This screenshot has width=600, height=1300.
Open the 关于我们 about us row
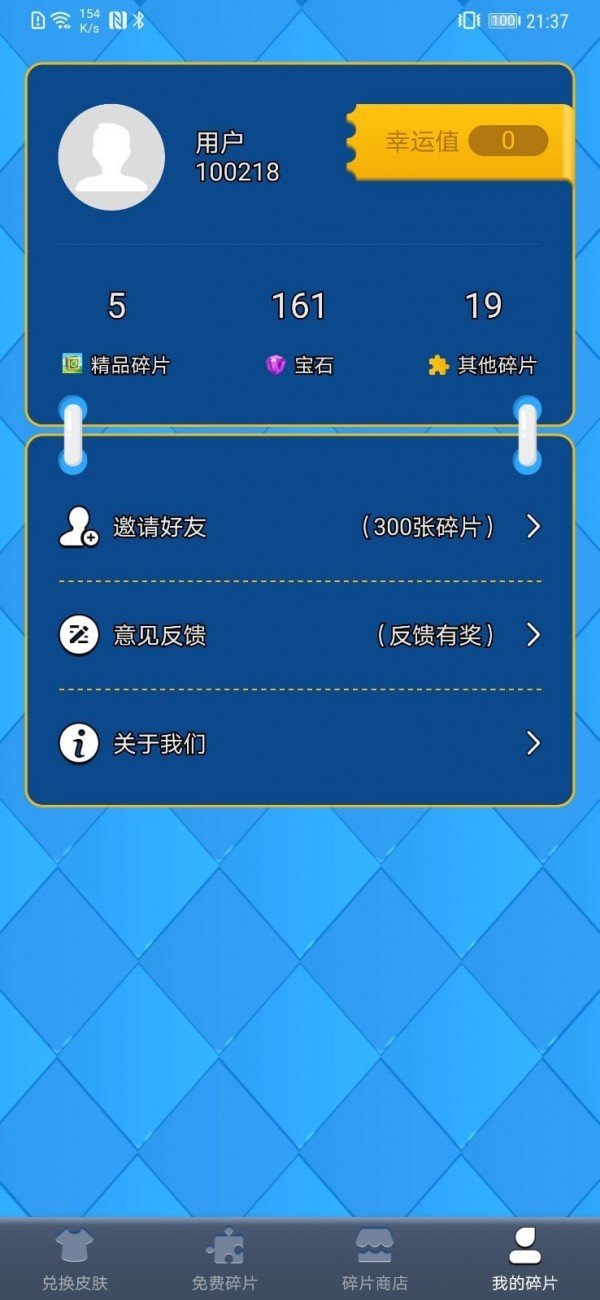pyautogui.click(x=300, y=743)
